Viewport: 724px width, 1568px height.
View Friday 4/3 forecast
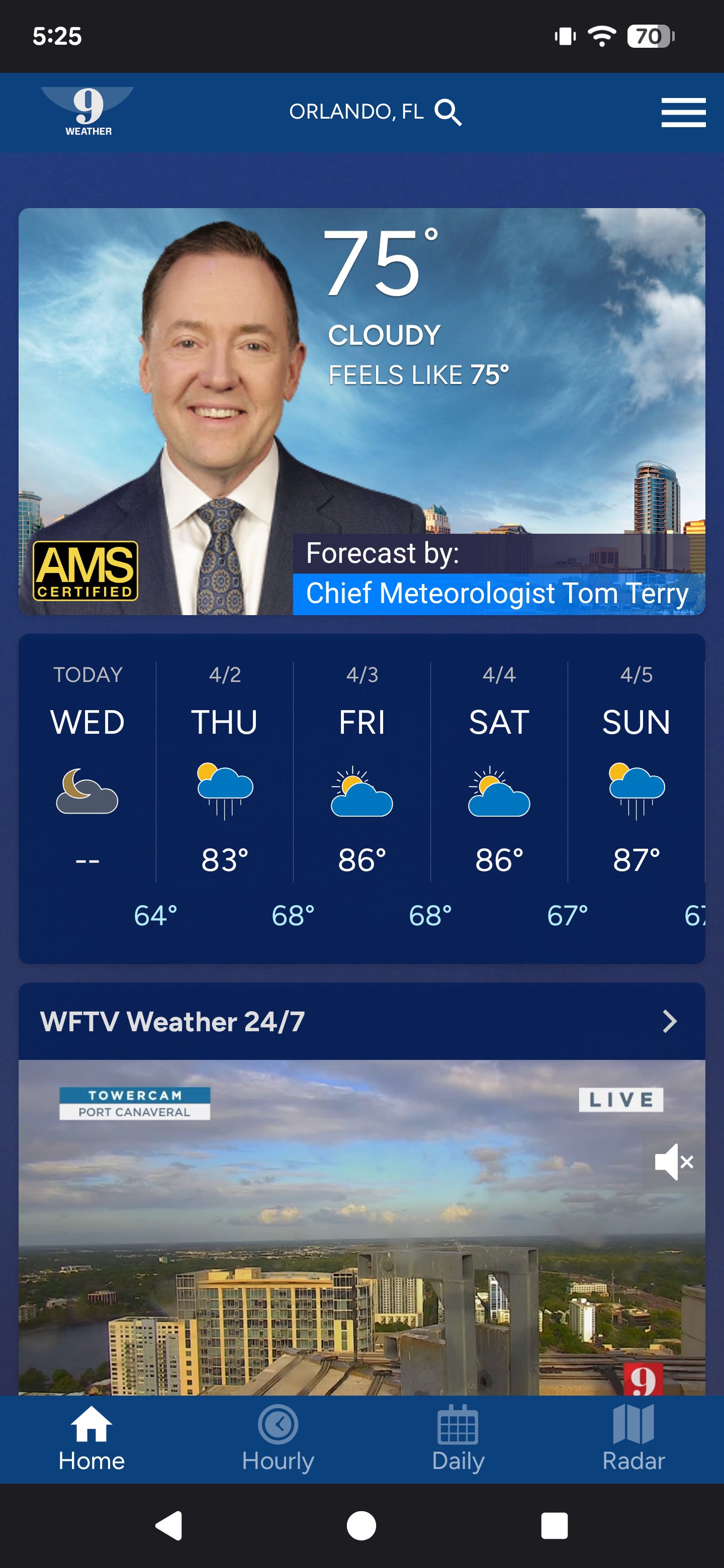click(x=361, y=772)
